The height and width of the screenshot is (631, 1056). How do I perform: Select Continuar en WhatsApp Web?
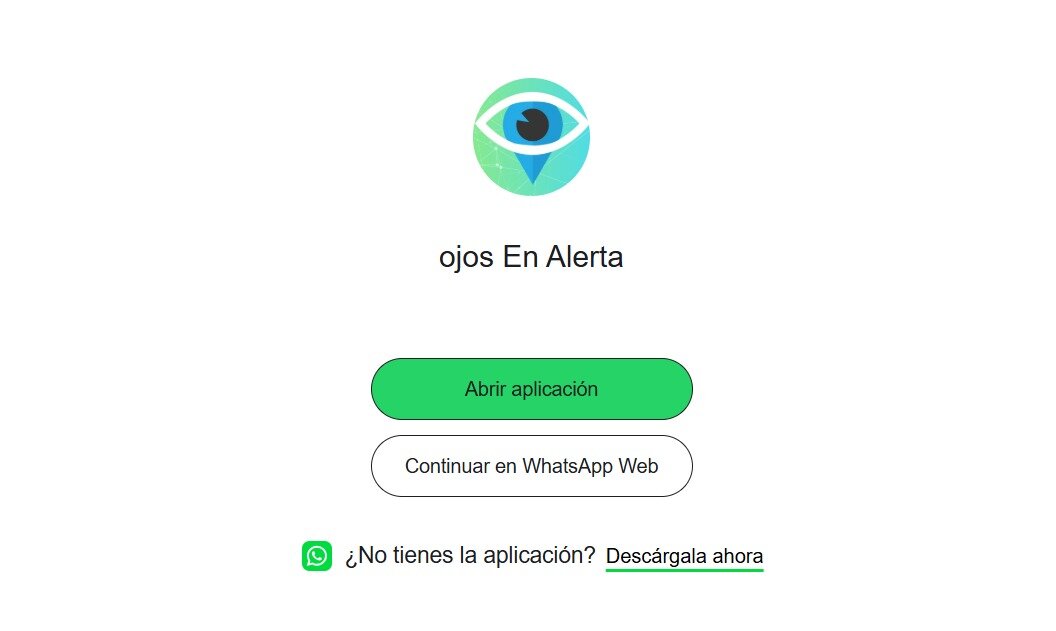tap(531, 466)
